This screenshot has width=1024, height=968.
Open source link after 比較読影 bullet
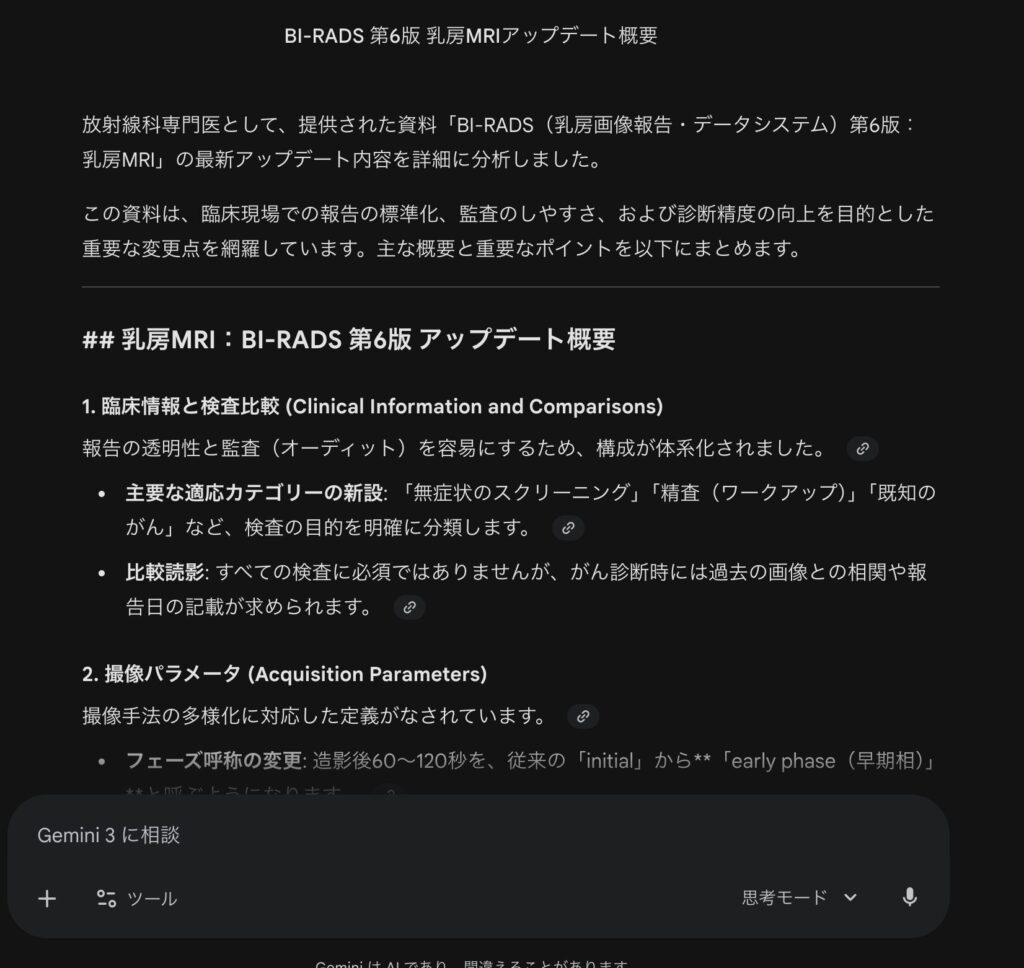pyautogui.click(x=409, y=606)
